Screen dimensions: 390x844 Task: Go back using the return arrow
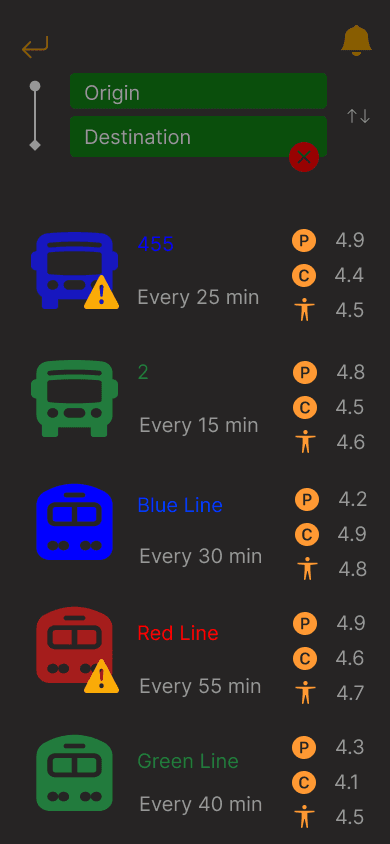click(x=35, y=47)
